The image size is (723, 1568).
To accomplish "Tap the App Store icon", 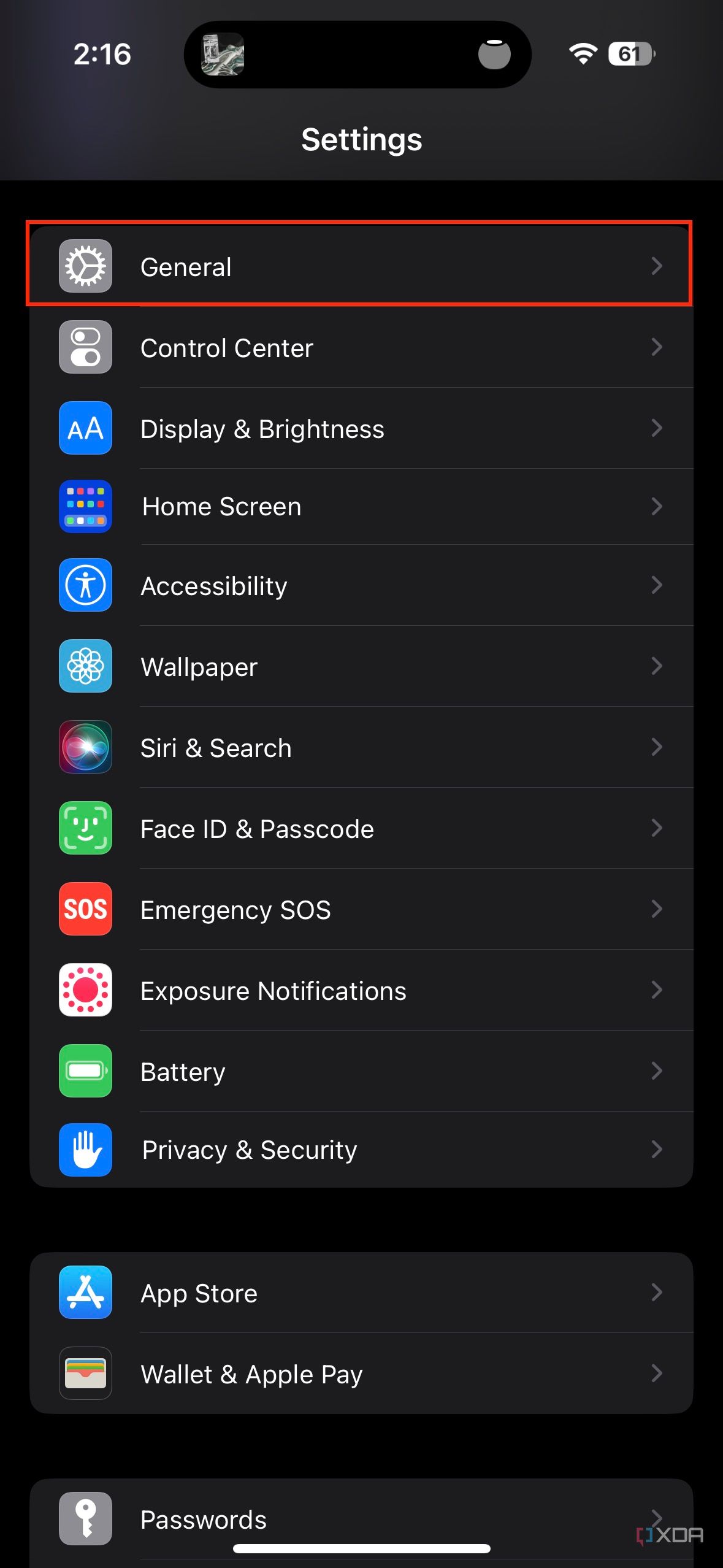I will tap(85, 1292).
